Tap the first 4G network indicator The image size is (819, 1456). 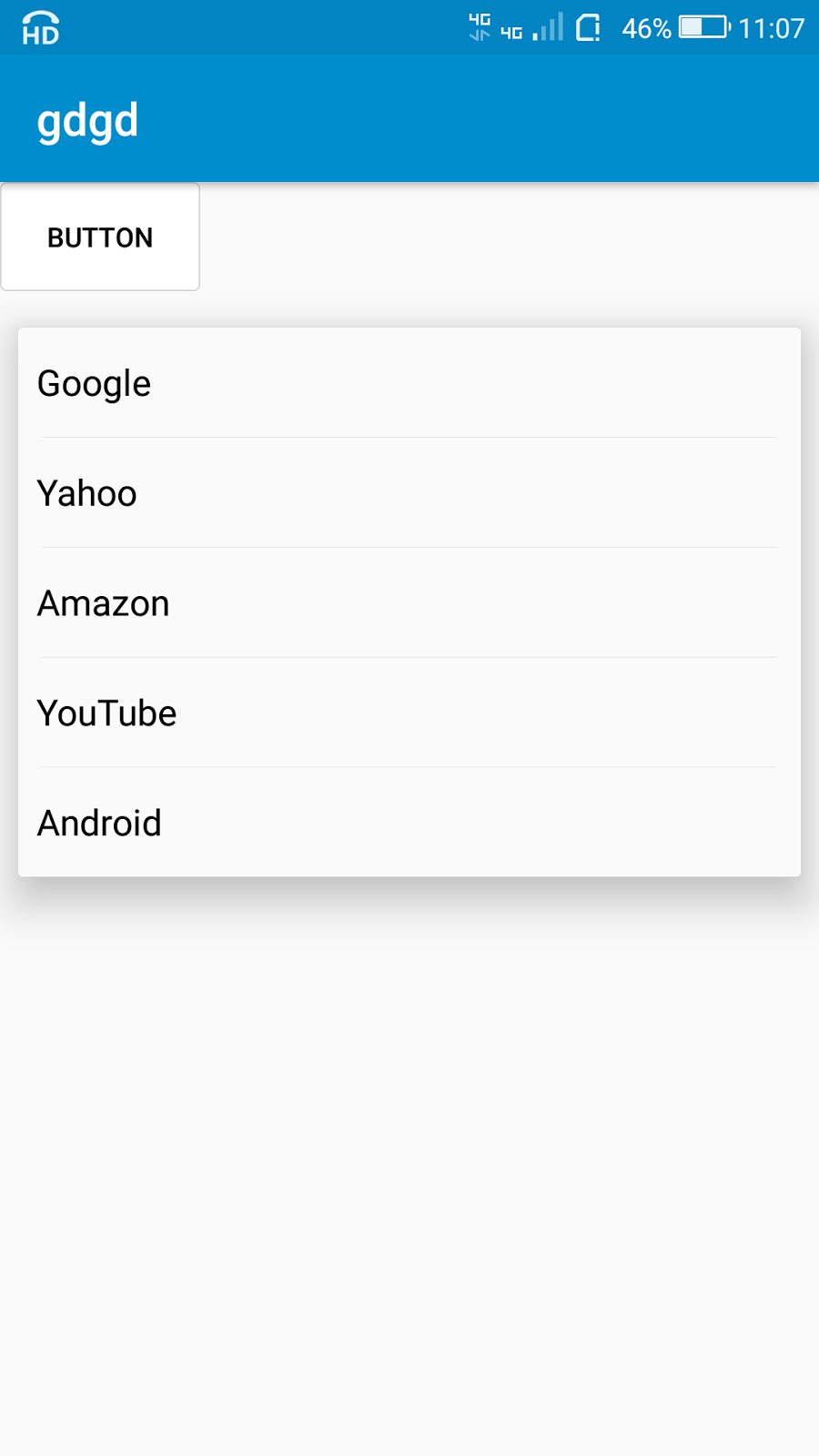(481, 25)
